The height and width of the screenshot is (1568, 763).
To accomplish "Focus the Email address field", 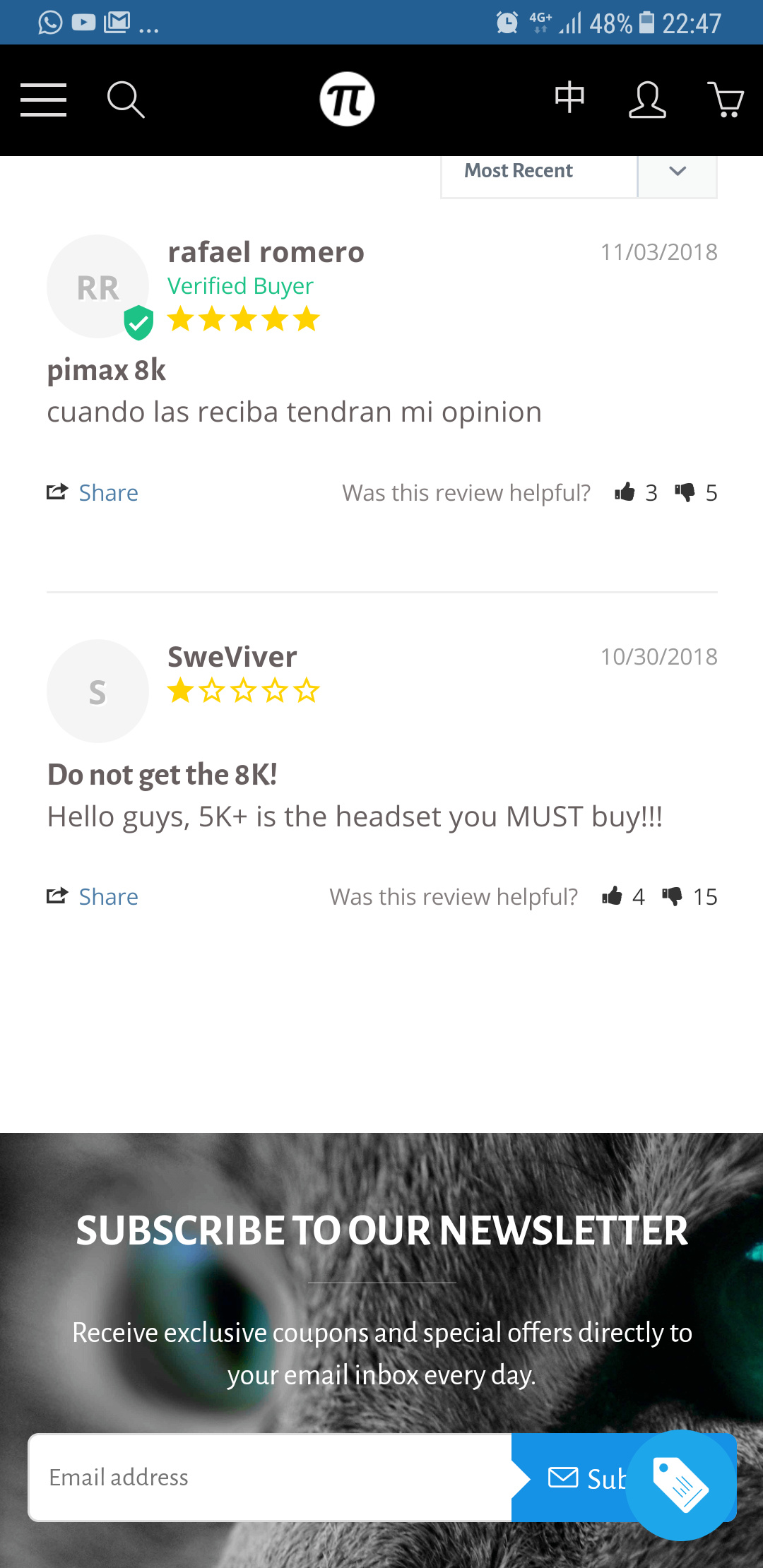I will 270,1478.
